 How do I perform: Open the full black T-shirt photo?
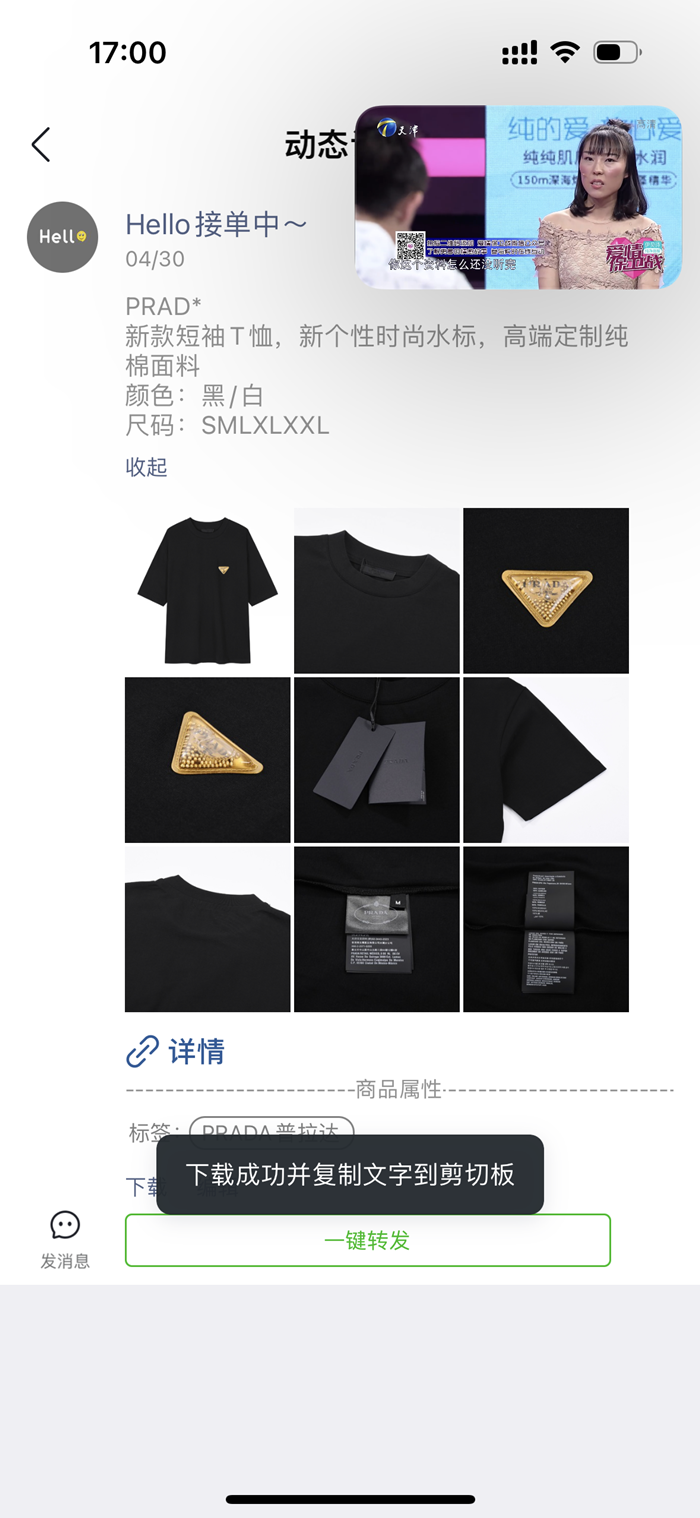208,590
